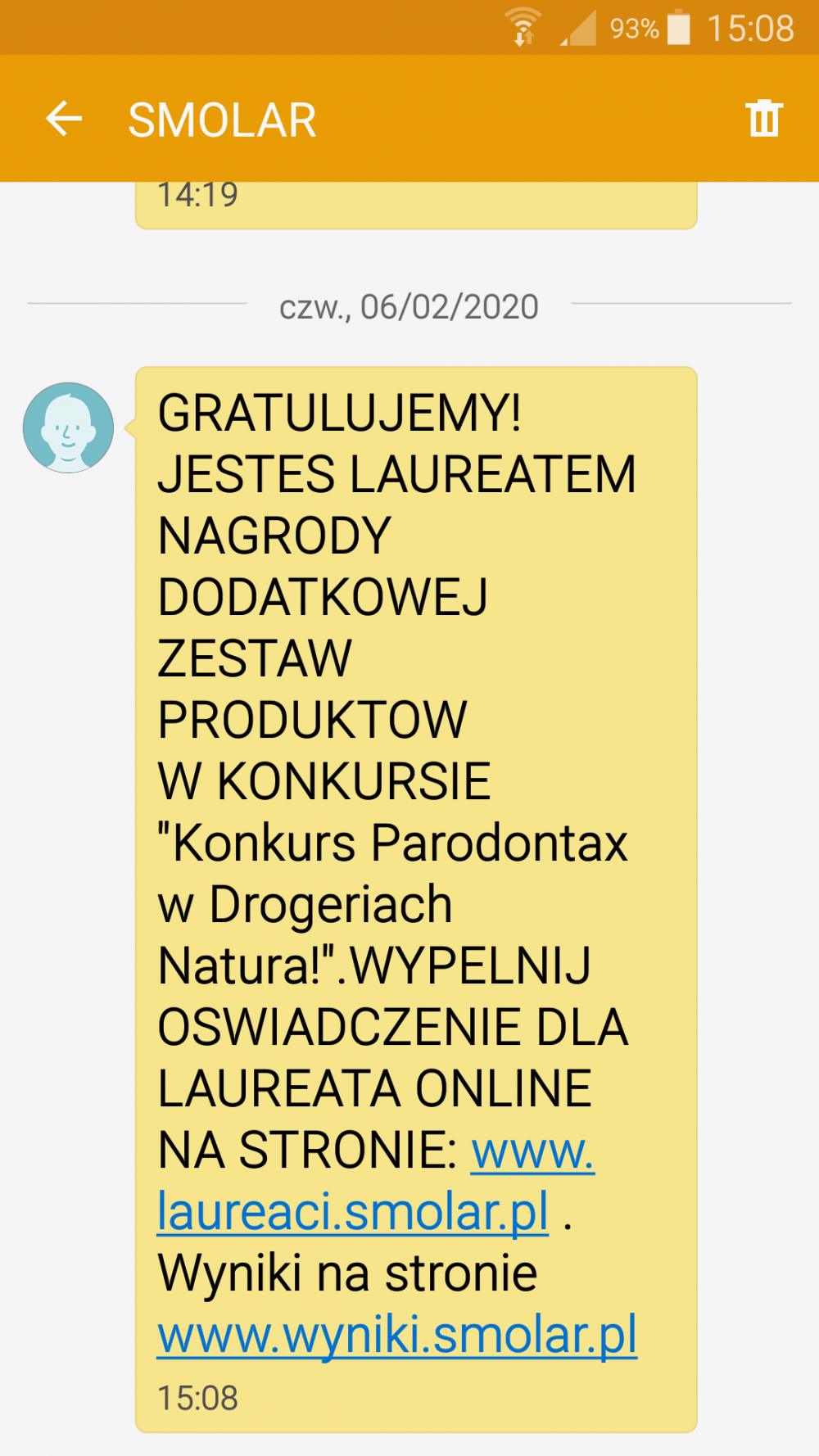The height and width of the screenshot is (1456, 819).
Task: Go back from the SMOLAR conversation
Action: (64, 120)
